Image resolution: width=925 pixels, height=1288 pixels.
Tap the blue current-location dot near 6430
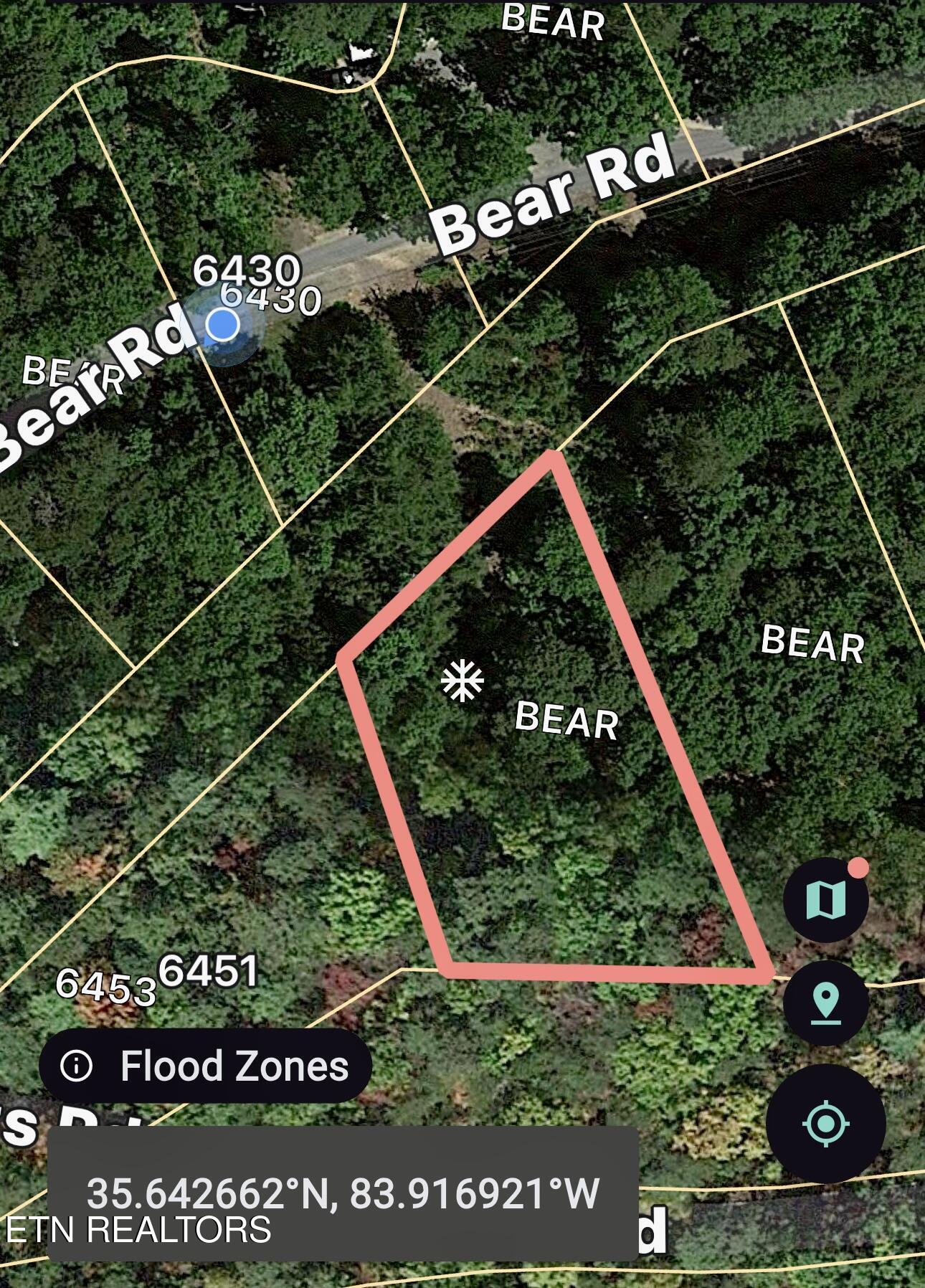224,325
